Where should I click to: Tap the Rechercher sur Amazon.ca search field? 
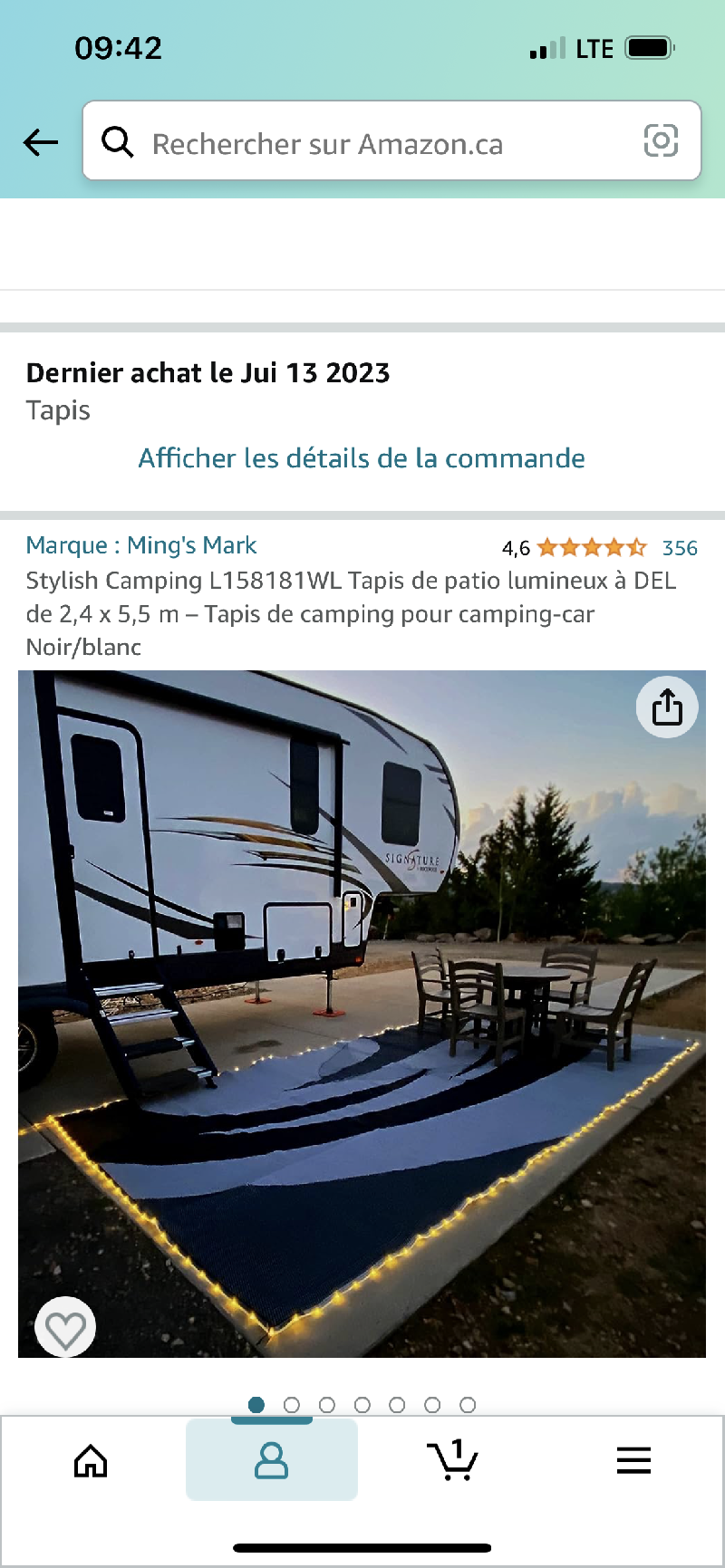[x=362, y=143]
